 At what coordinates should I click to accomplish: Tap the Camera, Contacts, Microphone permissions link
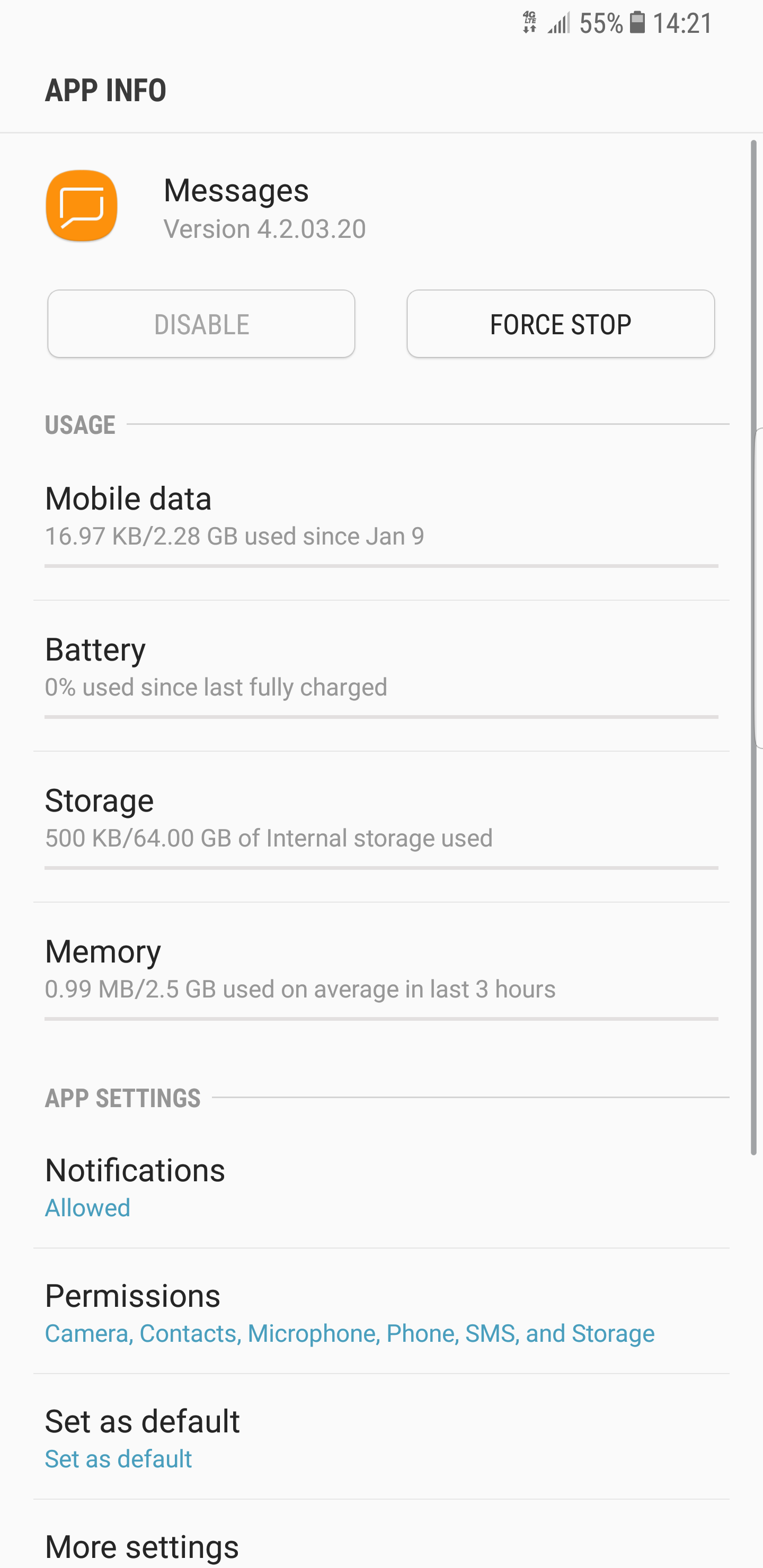[349, 1333]
